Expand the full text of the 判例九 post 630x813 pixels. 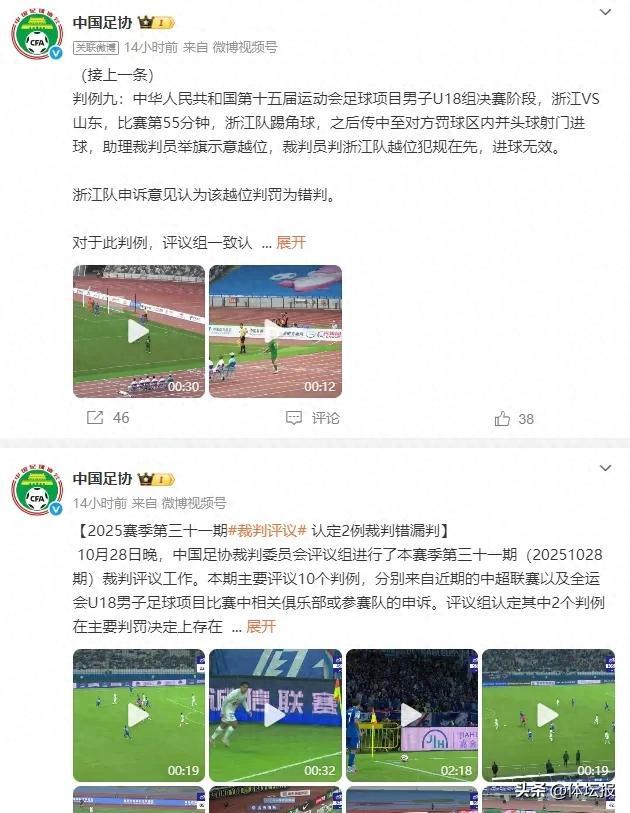tap(290, 243)
